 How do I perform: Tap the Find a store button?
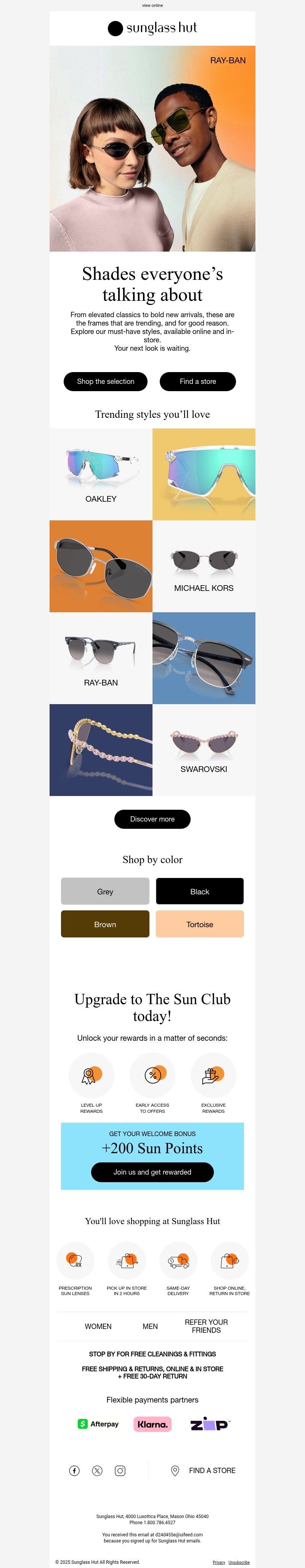click(x=197, y=381)
